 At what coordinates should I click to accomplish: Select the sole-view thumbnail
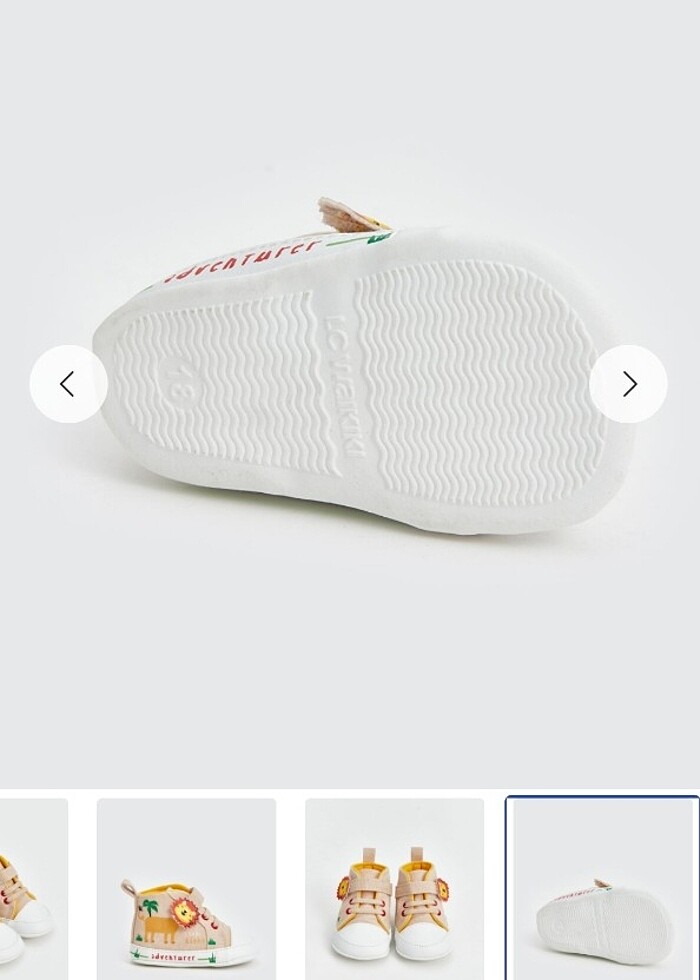(602, 888)
